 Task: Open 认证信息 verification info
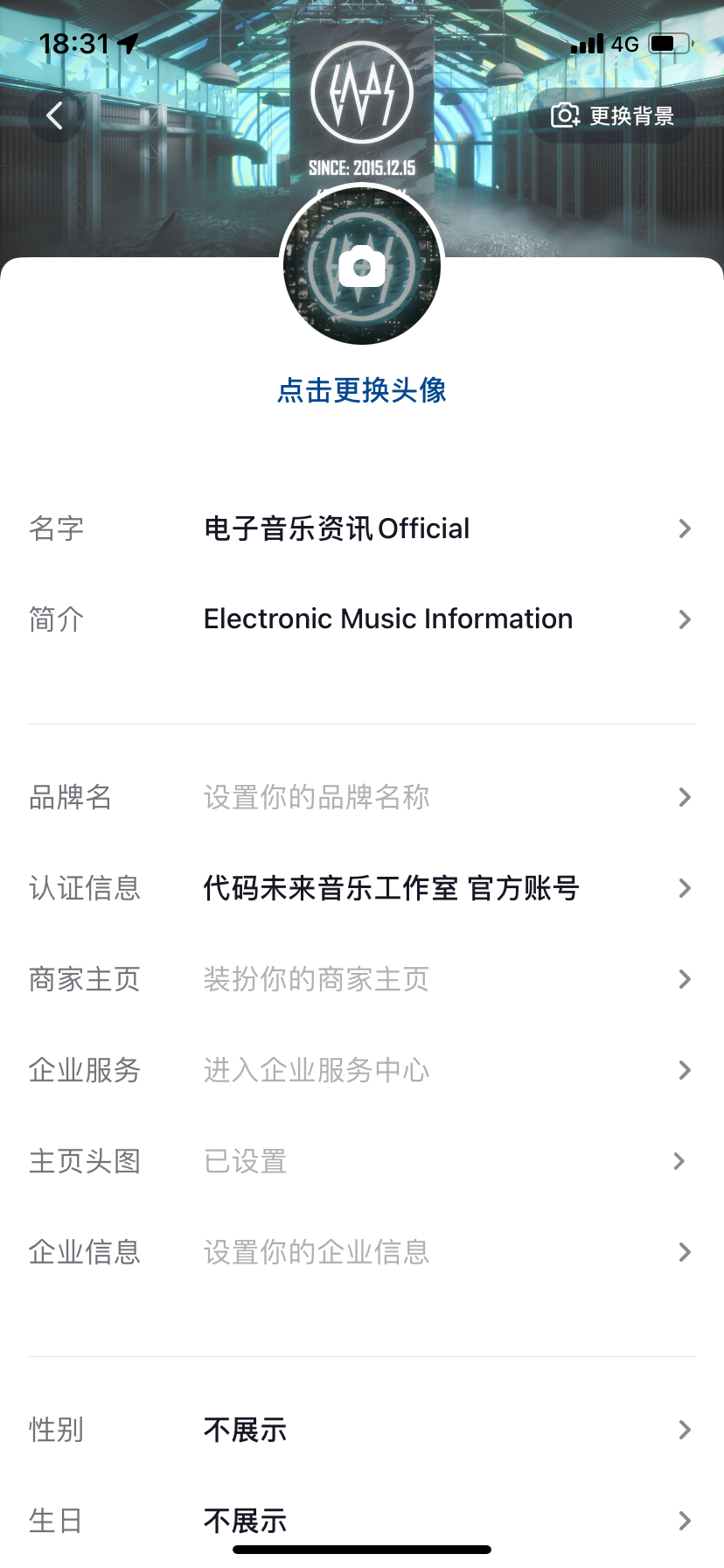pos(362,888)
